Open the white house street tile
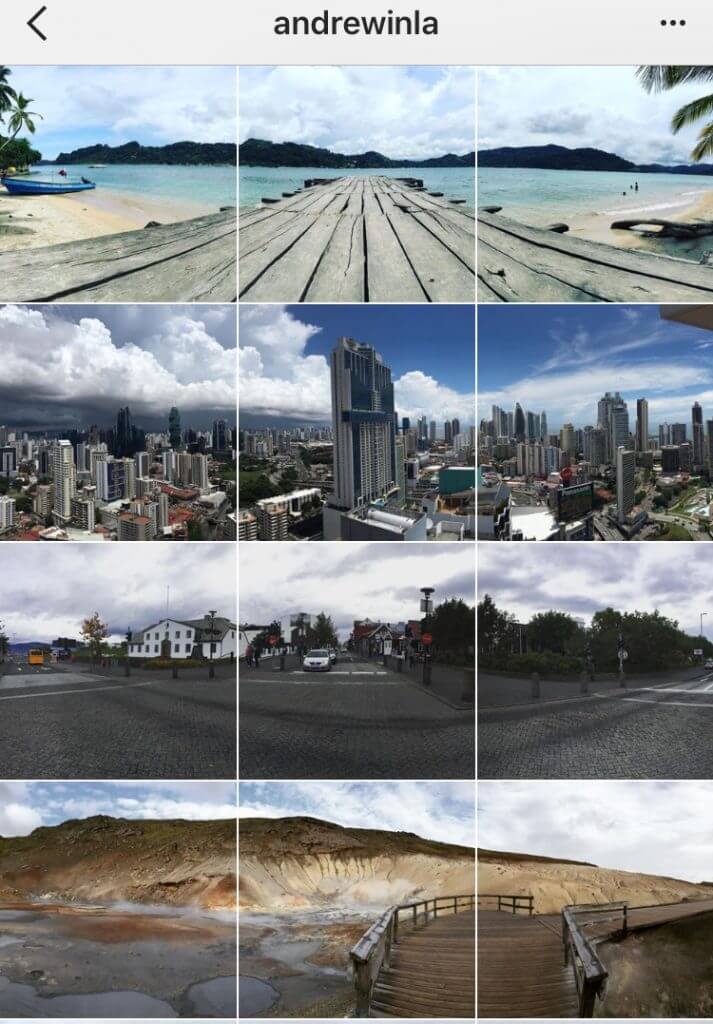The width and height of the screenshot is (713, 1024). (118, 661)
